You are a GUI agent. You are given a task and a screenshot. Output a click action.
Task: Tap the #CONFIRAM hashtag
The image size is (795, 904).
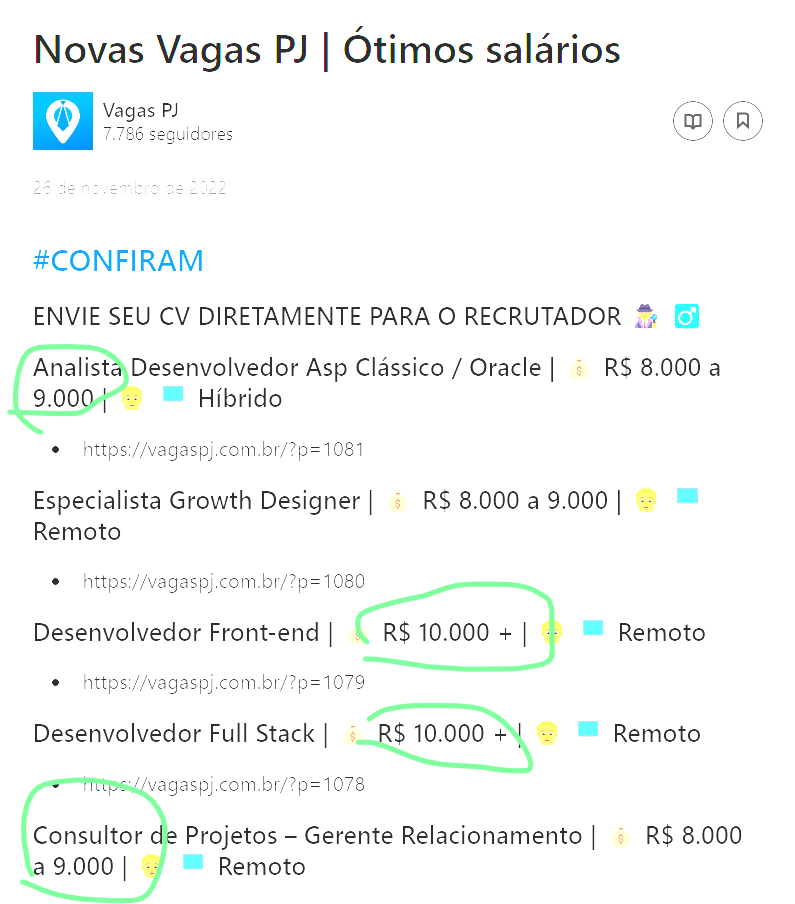pos(118,261)
